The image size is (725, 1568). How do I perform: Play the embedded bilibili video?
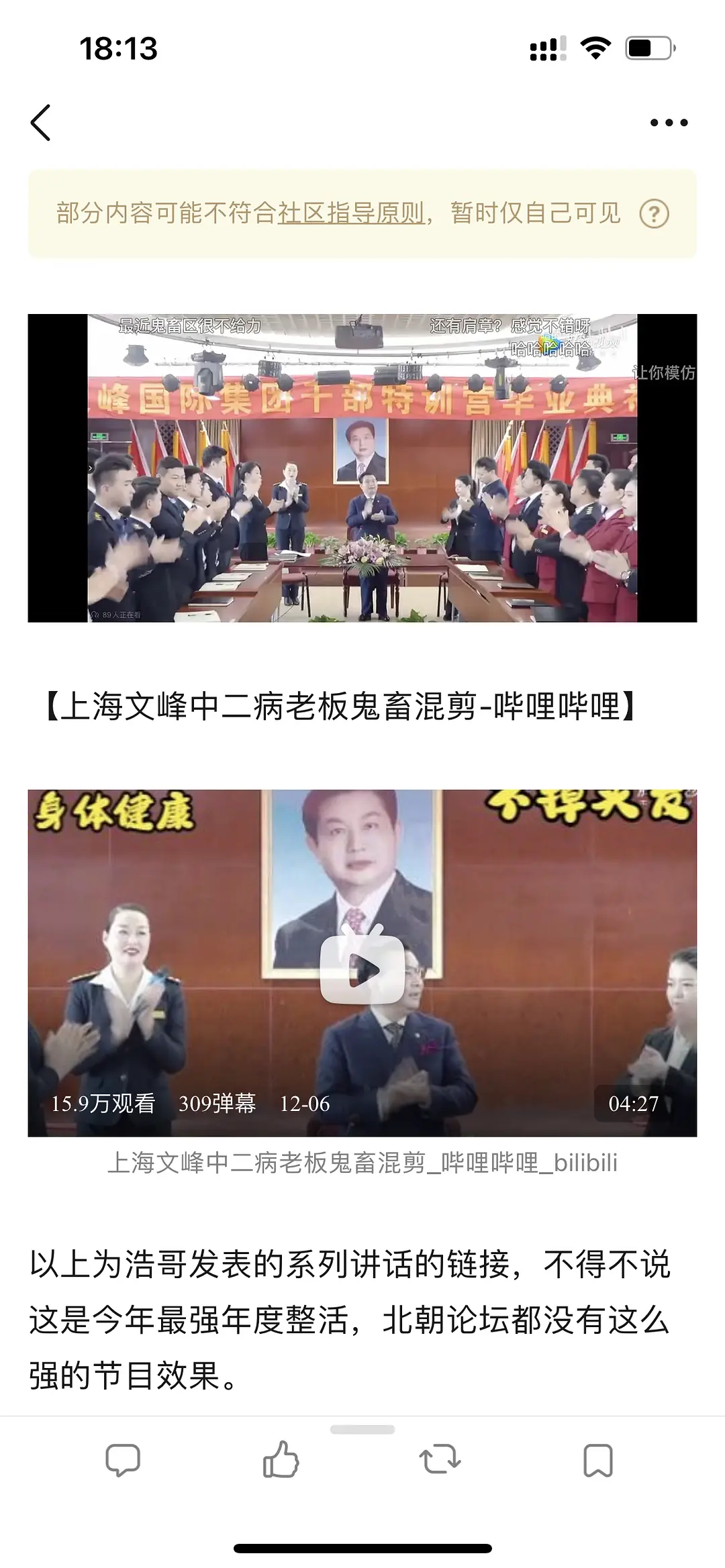coord(362,970)
